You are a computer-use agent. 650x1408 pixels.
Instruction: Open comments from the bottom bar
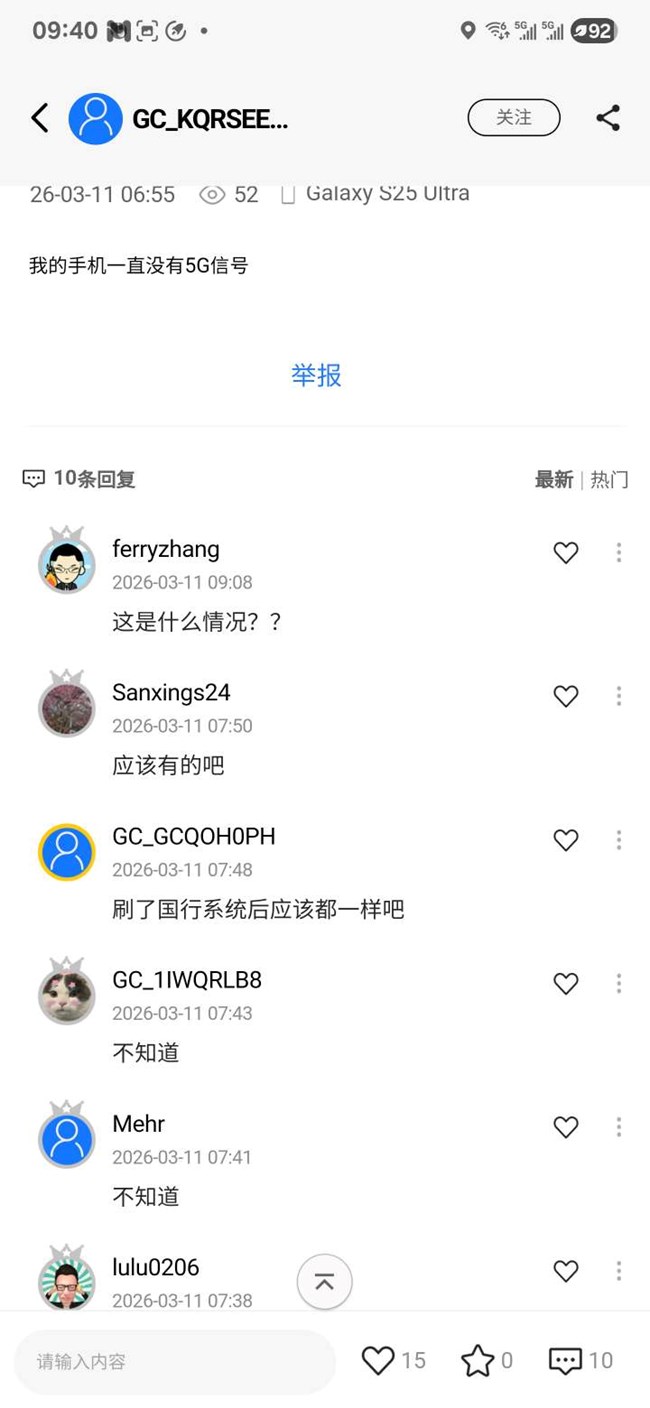pos(565,1360)
